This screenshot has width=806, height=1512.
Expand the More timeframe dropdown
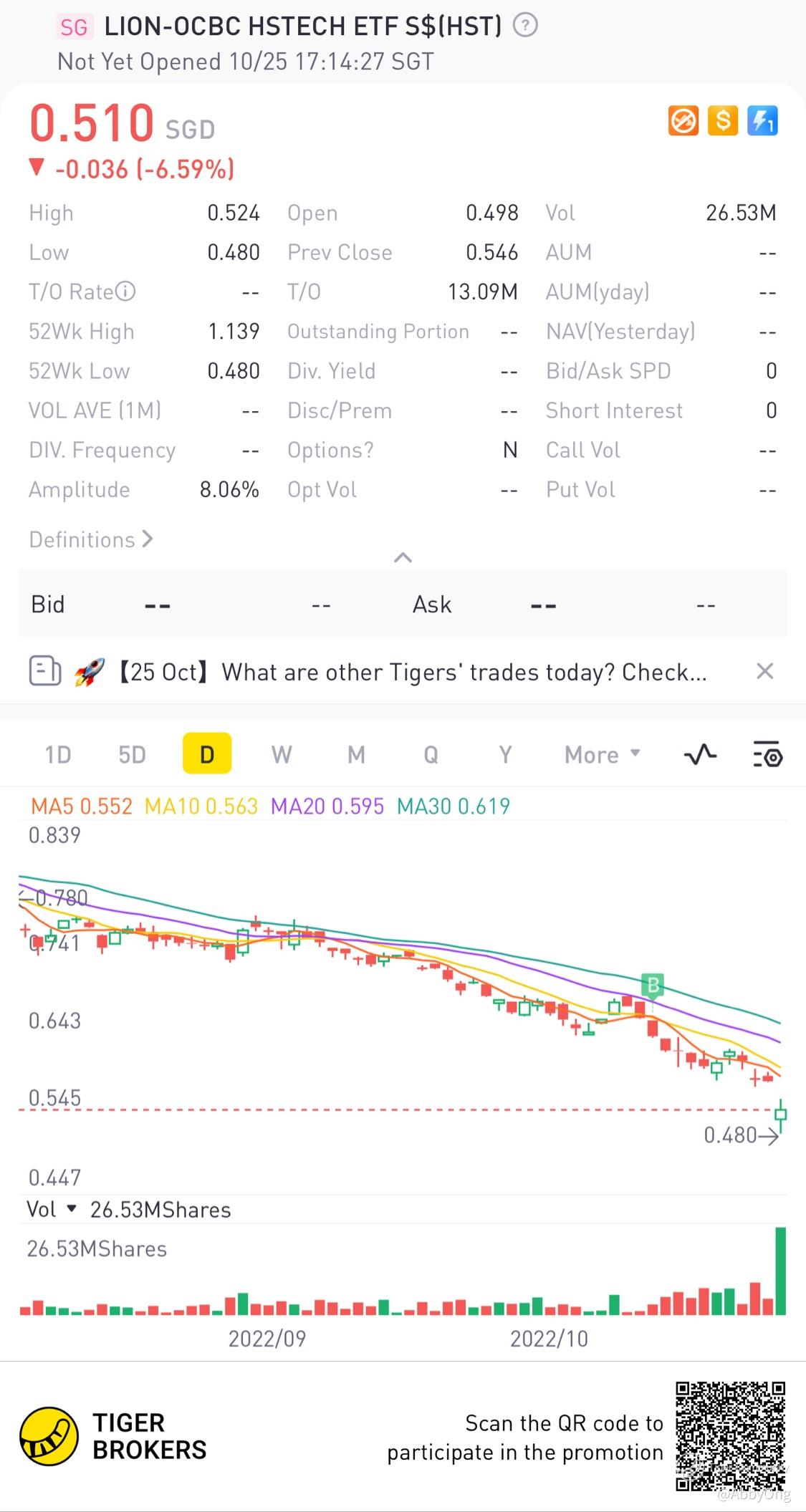602,754
